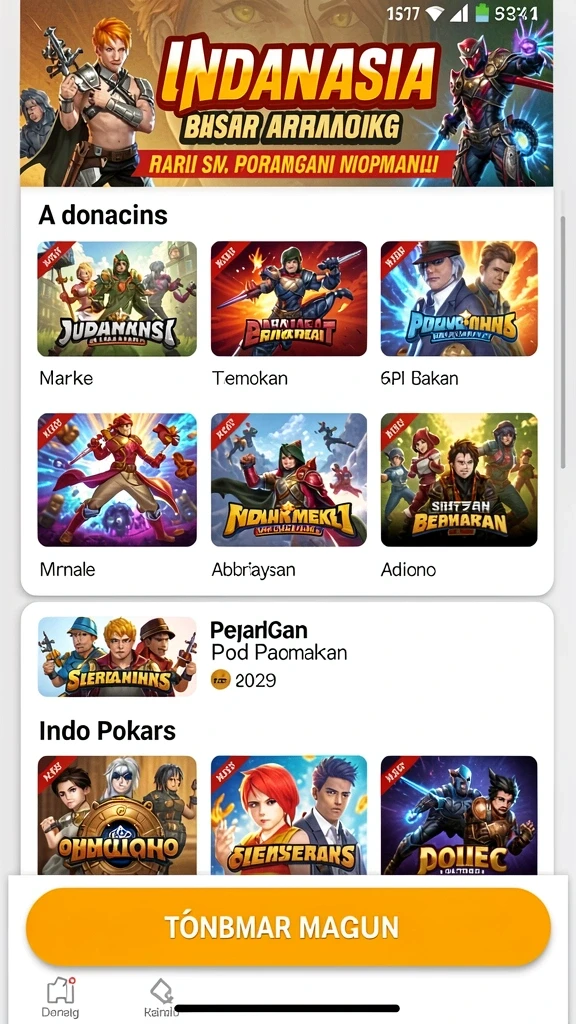Go to the Kaimiu tab
Screen dimensions: 576x1024
point(161,998)
